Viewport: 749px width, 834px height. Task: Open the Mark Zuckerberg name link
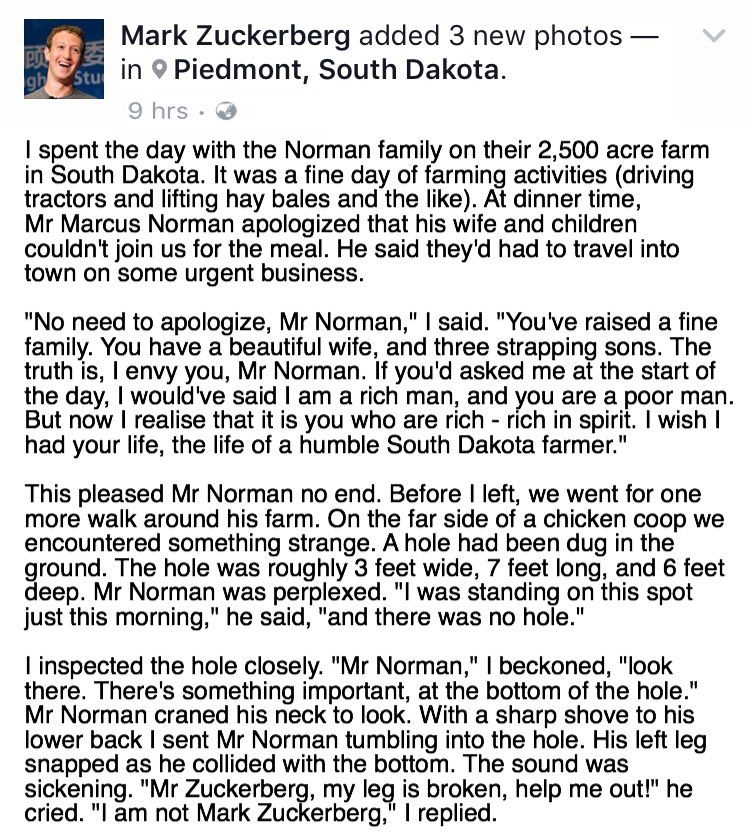point(236,36)
